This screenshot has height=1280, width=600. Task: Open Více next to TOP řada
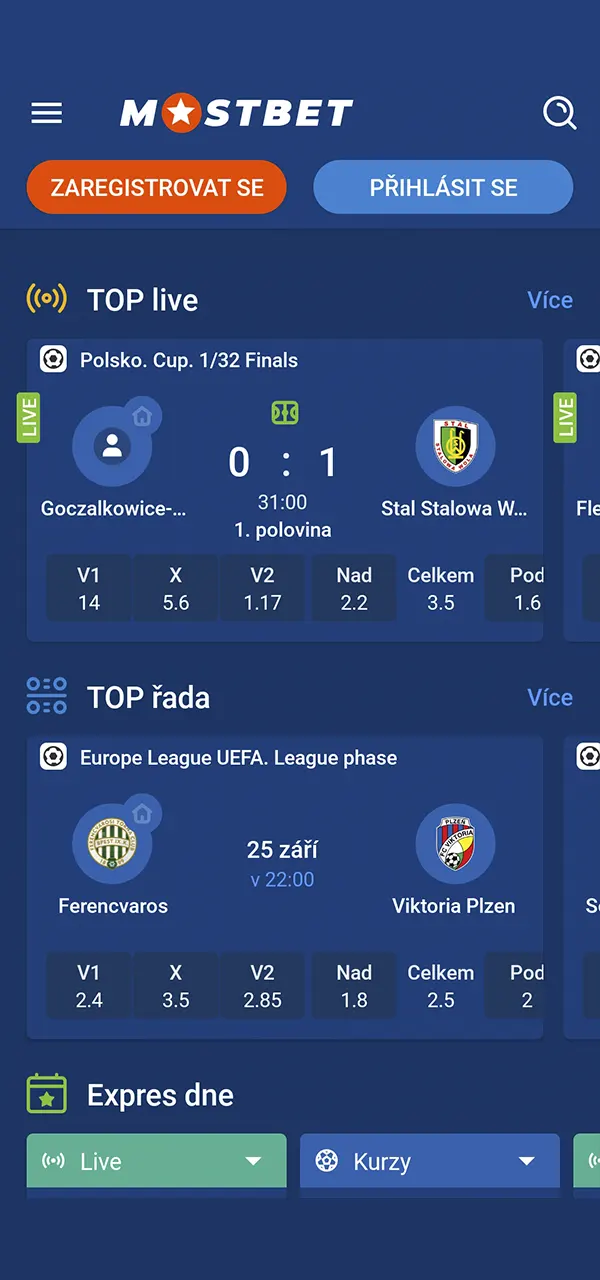[x=549, y=697]
